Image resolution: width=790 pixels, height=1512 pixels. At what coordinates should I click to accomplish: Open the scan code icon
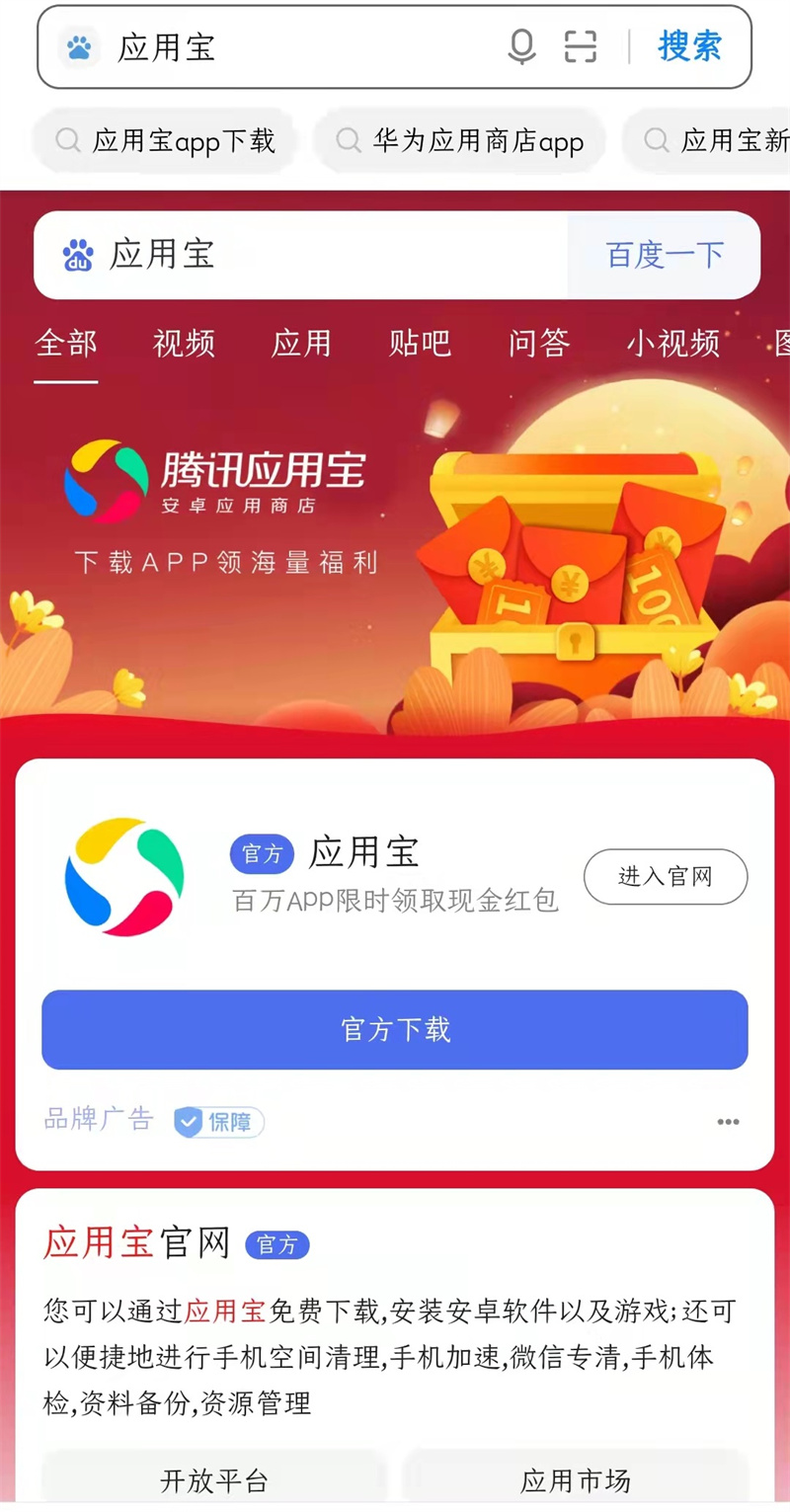tap(581, 46)
